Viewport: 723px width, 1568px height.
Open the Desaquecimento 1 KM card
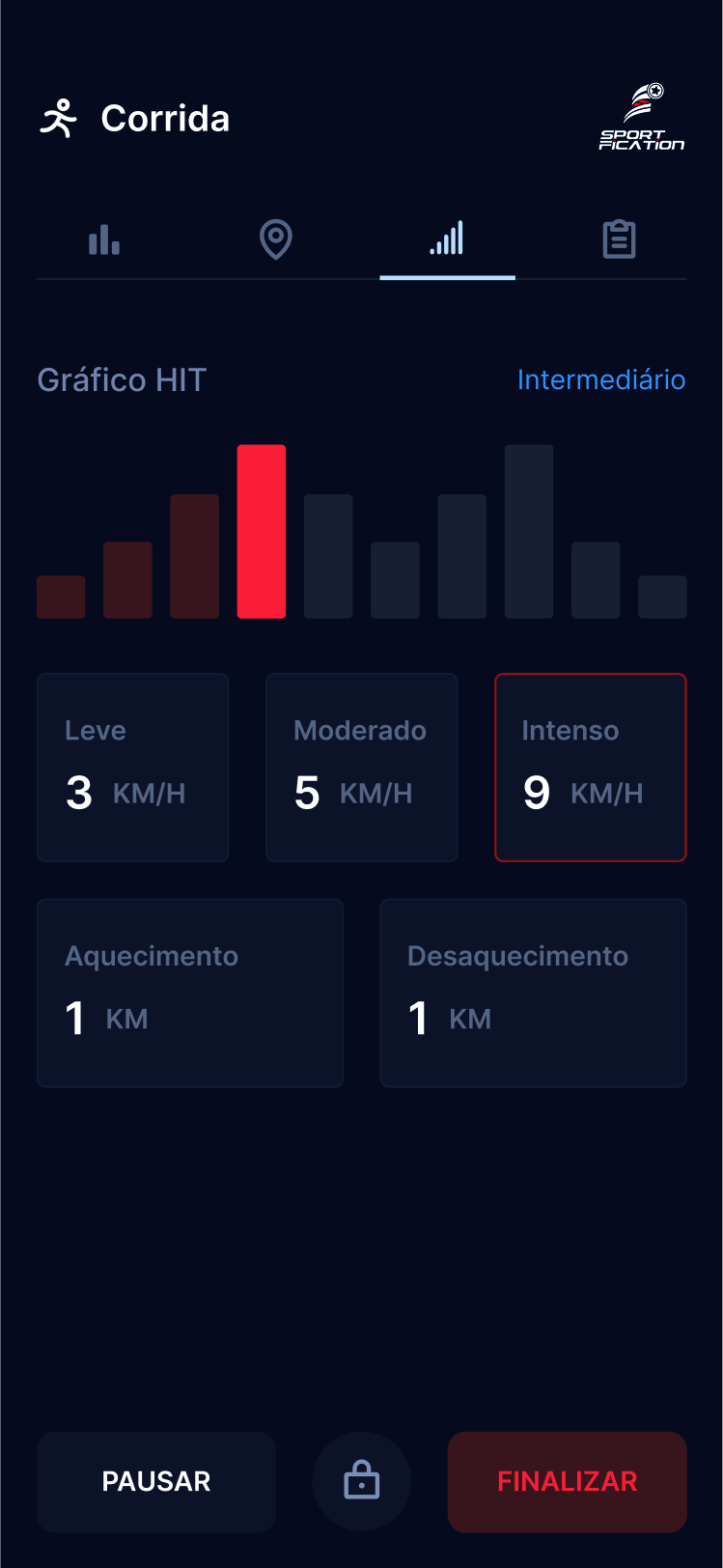point(534,994)
